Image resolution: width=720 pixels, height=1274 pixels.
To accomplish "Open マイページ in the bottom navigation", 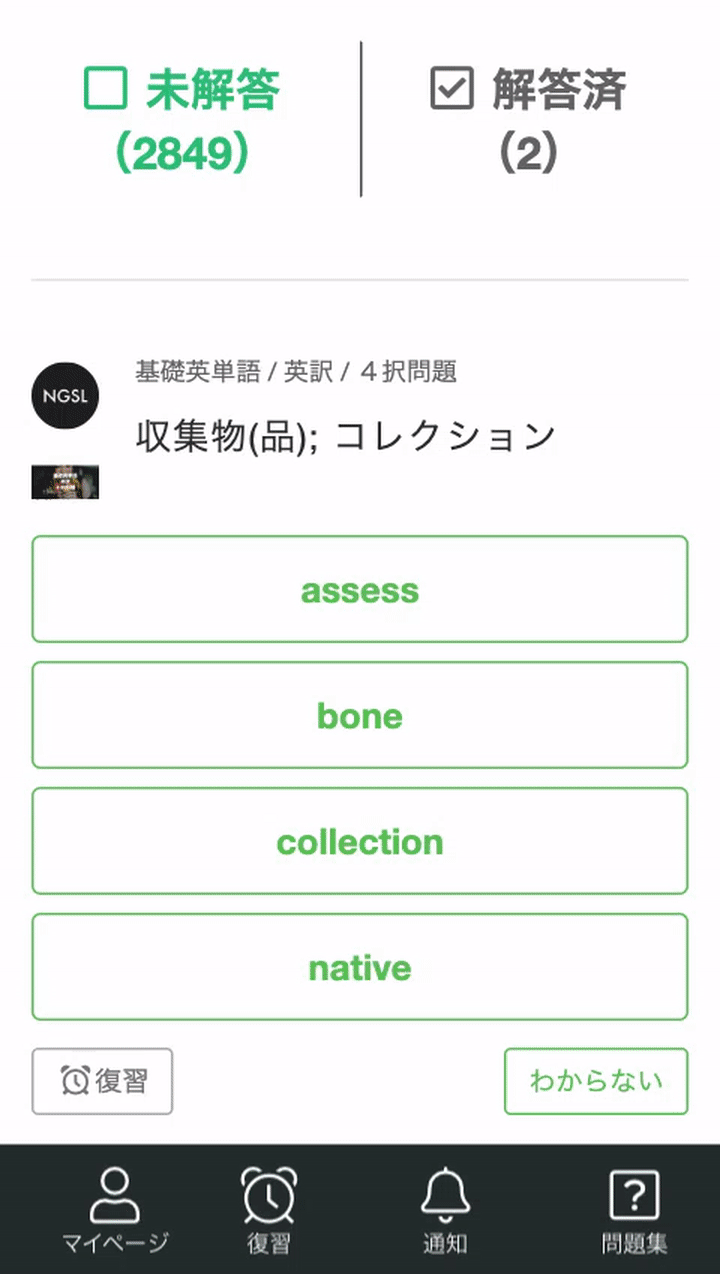I will pyautogui.click(x=115, y=1210).
